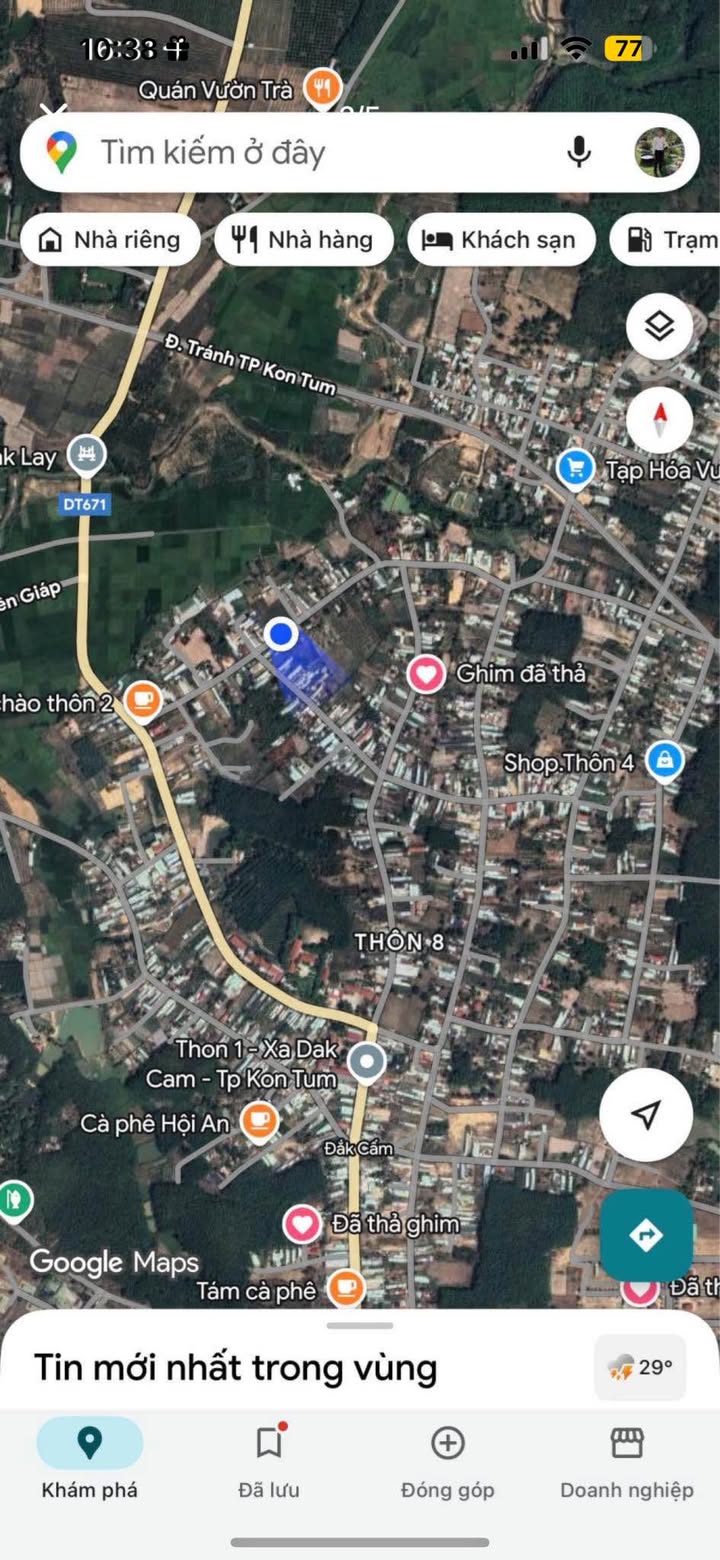Go to the 'Đóng góp' tab

[x=448, y=1462]
